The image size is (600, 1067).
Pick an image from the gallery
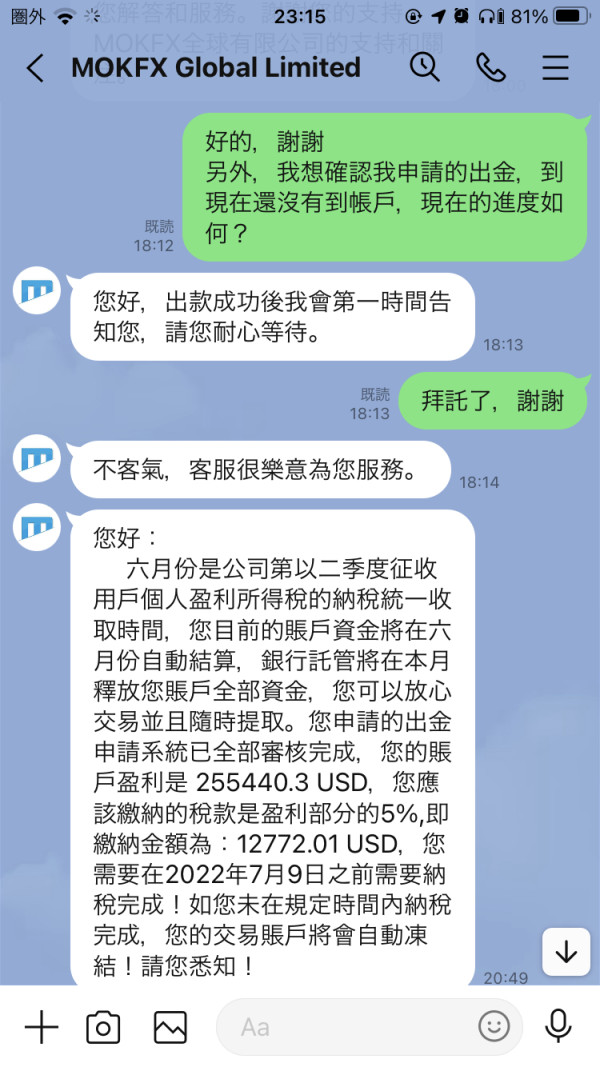(x=170, y=1027)
